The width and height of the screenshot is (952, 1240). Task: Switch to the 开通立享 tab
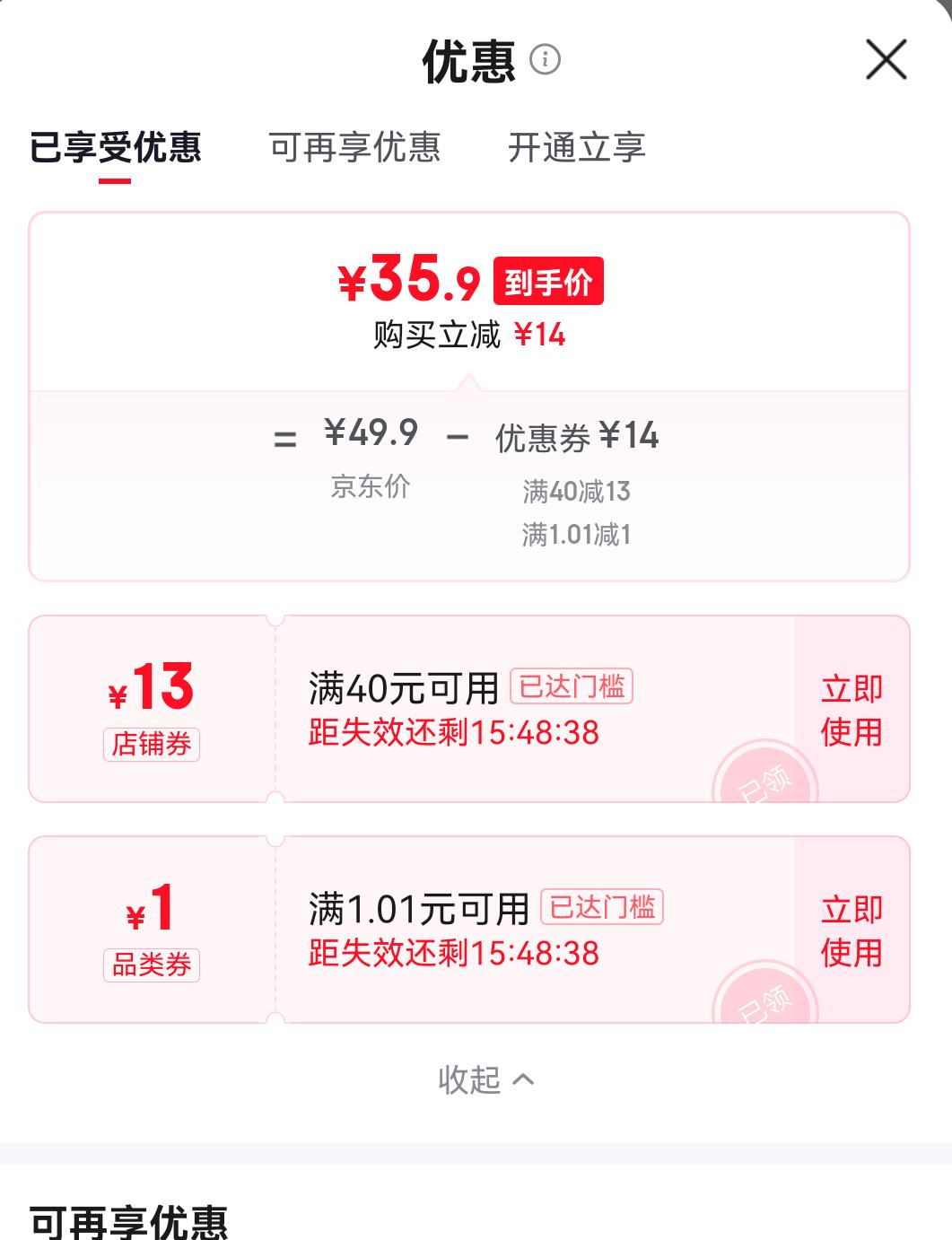click(581, 150)
